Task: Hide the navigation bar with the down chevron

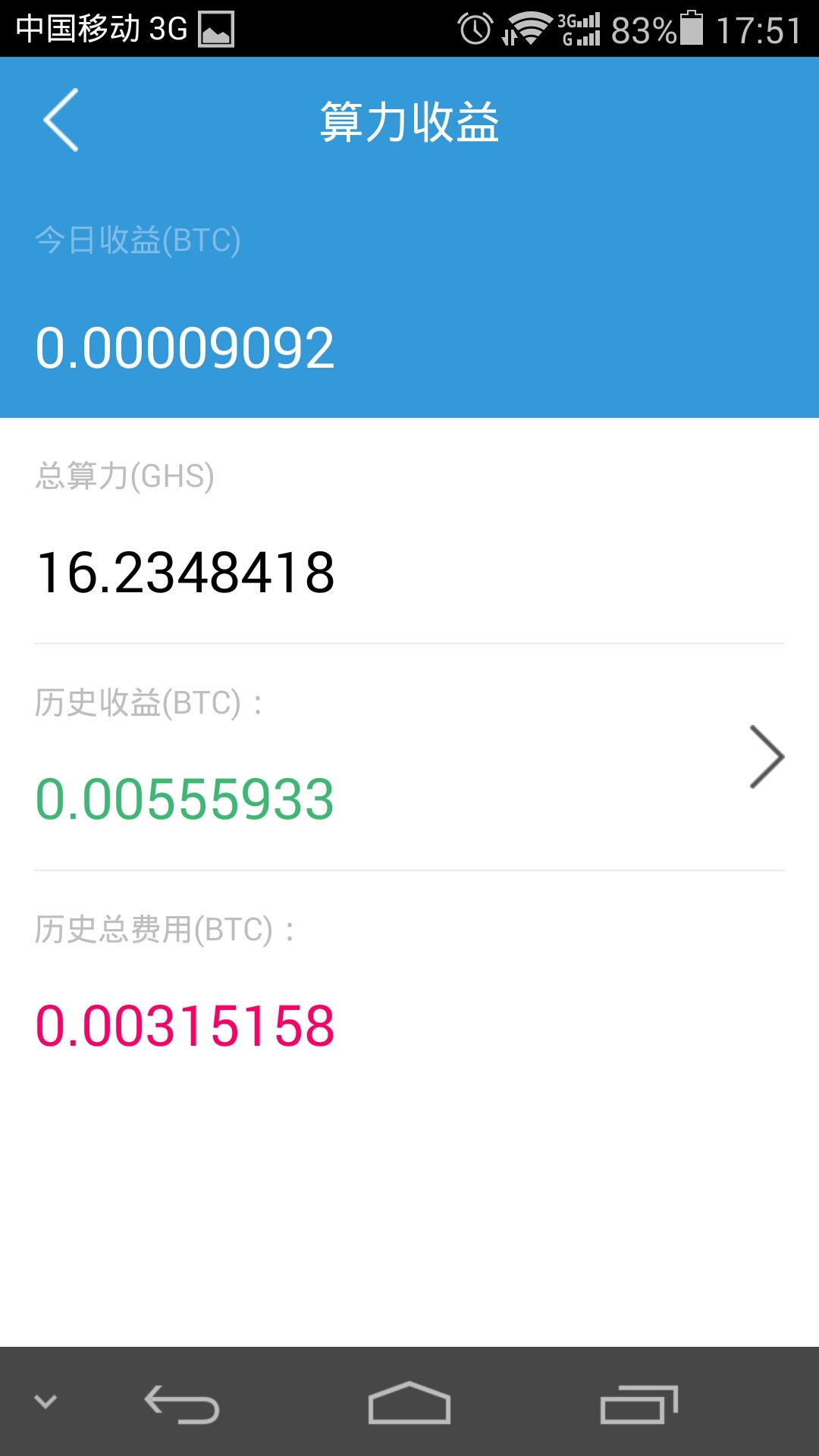Action: (45, 1401)
